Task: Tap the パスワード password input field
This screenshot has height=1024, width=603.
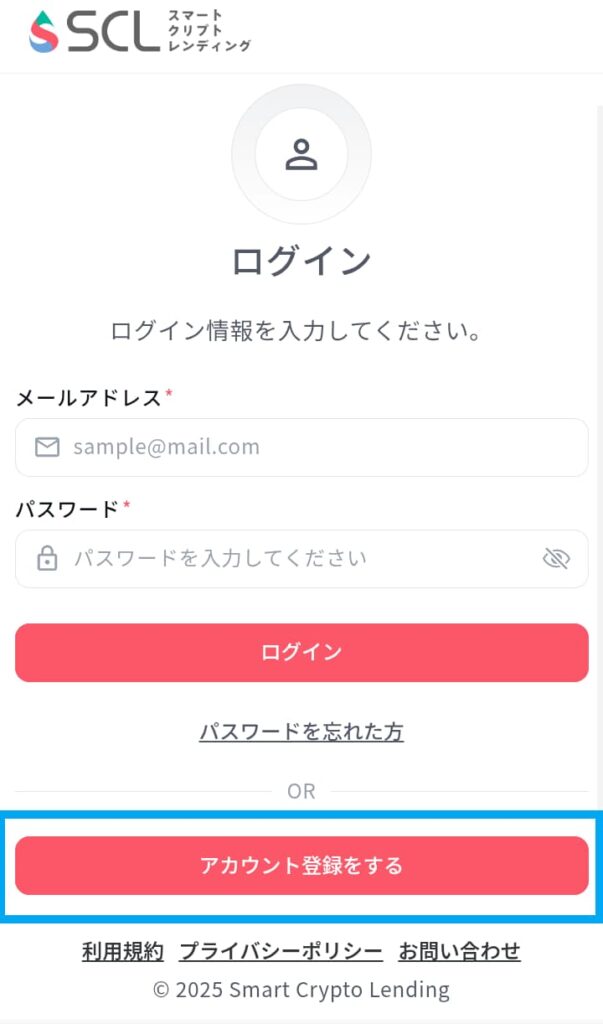Action: pos(301,558)
